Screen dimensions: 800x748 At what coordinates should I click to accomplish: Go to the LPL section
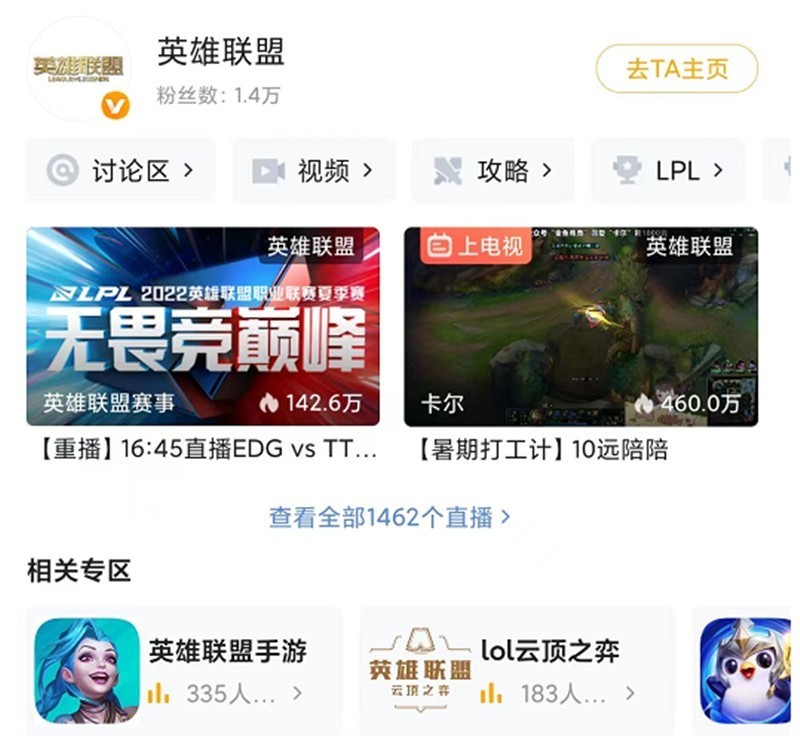[670, 171]
